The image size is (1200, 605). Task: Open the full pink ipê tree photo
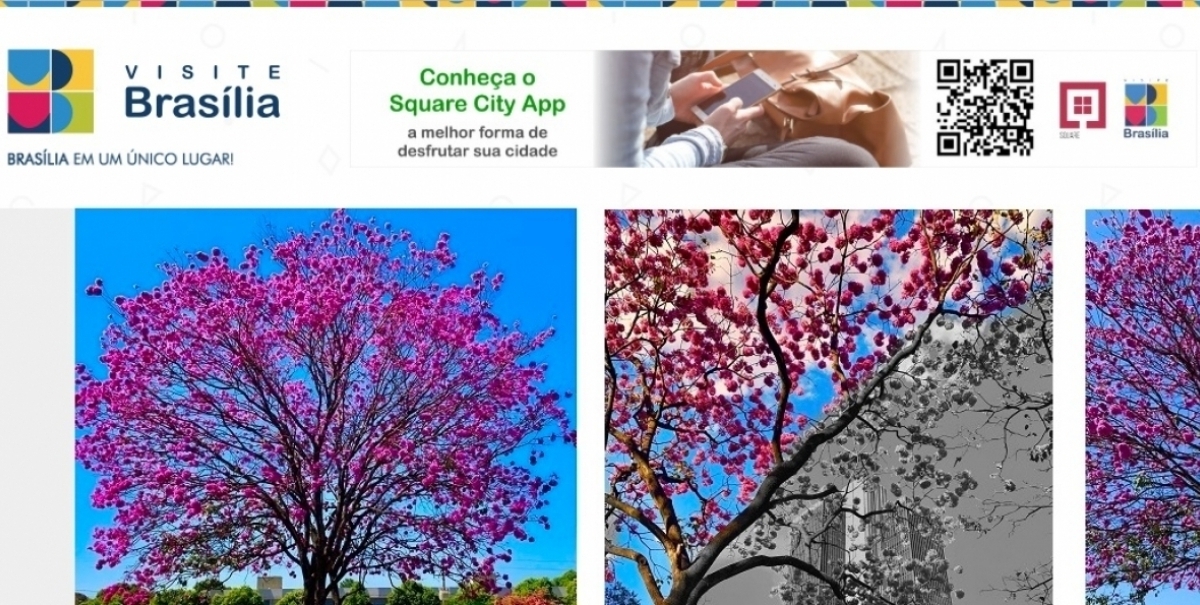tap(326, 406)
